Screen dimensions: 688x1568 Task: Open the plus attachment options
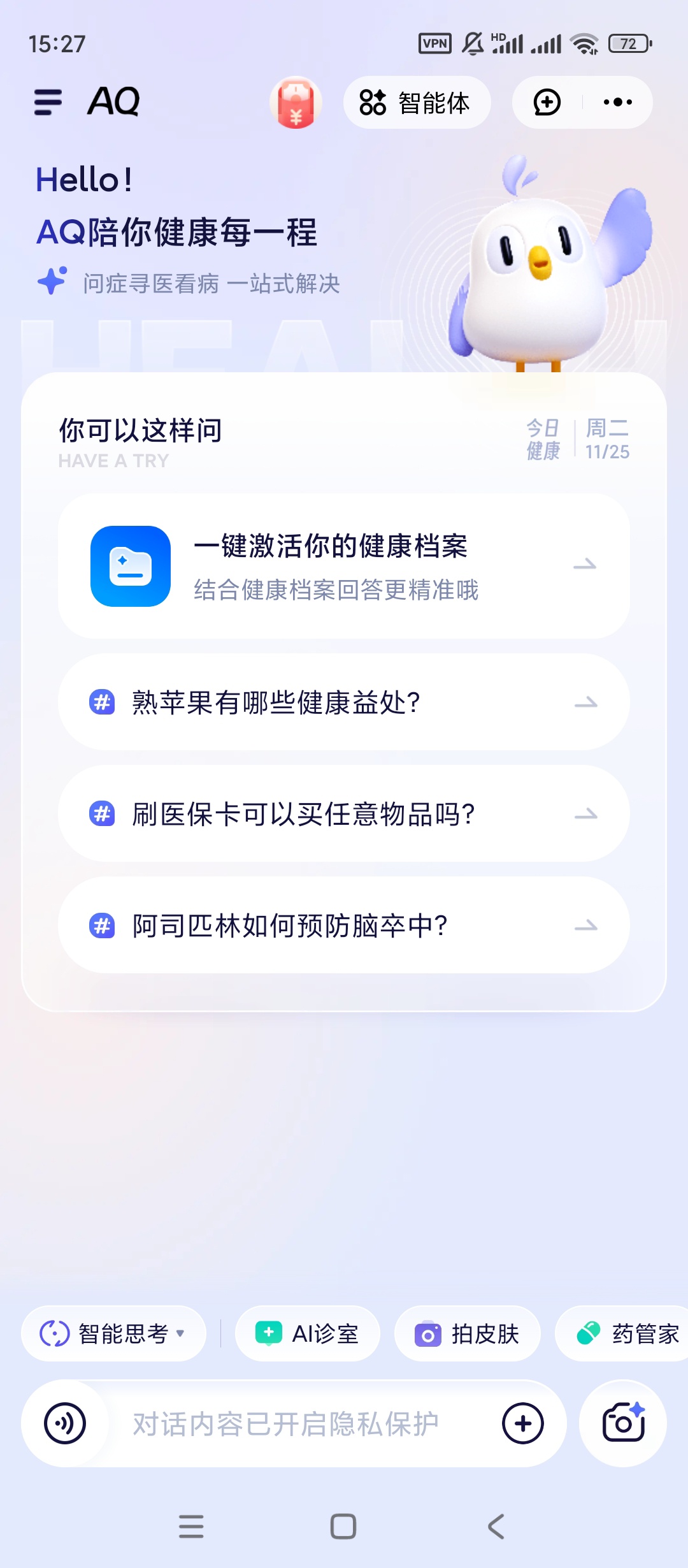522,1423
